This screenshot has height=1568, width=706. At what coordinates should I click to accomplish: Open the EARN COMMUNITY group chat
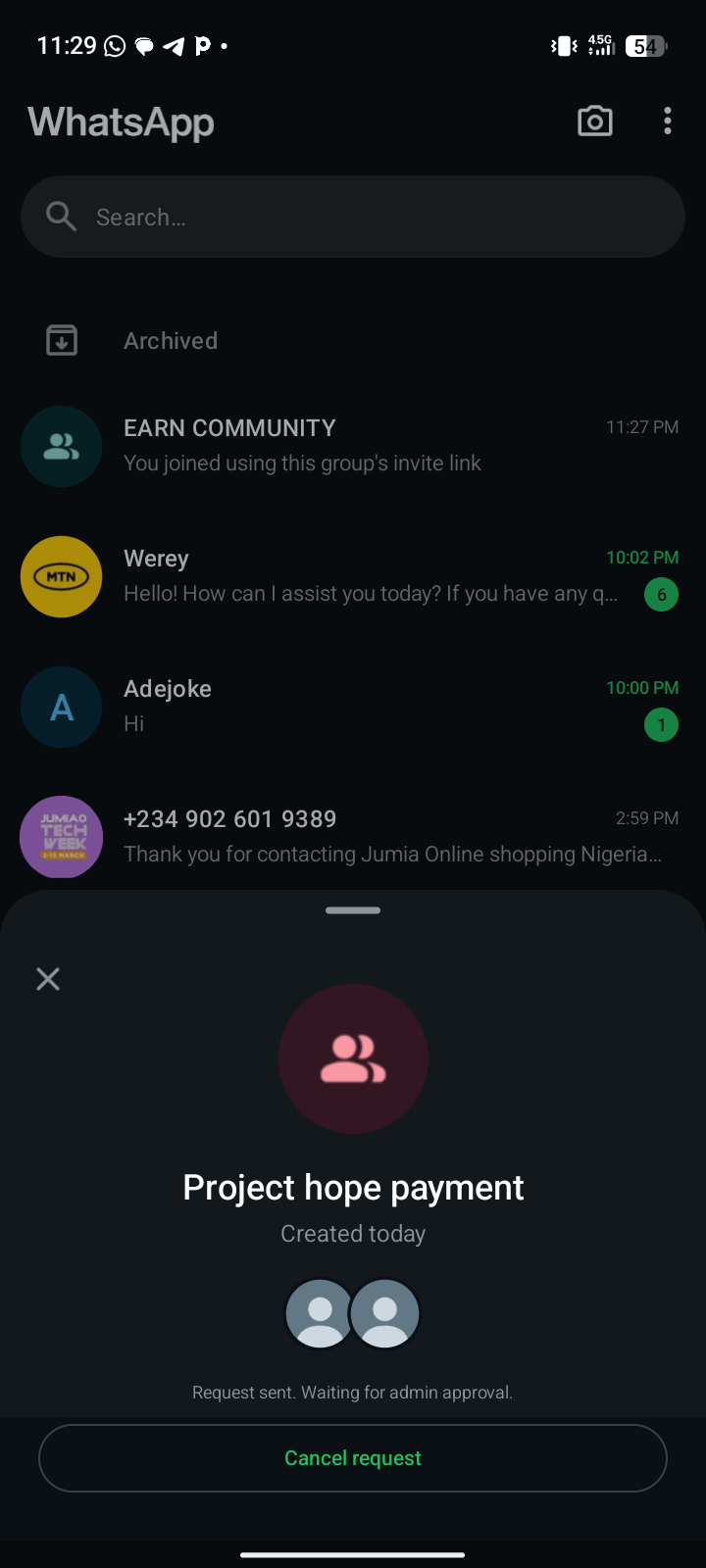[x=353, y=446]
